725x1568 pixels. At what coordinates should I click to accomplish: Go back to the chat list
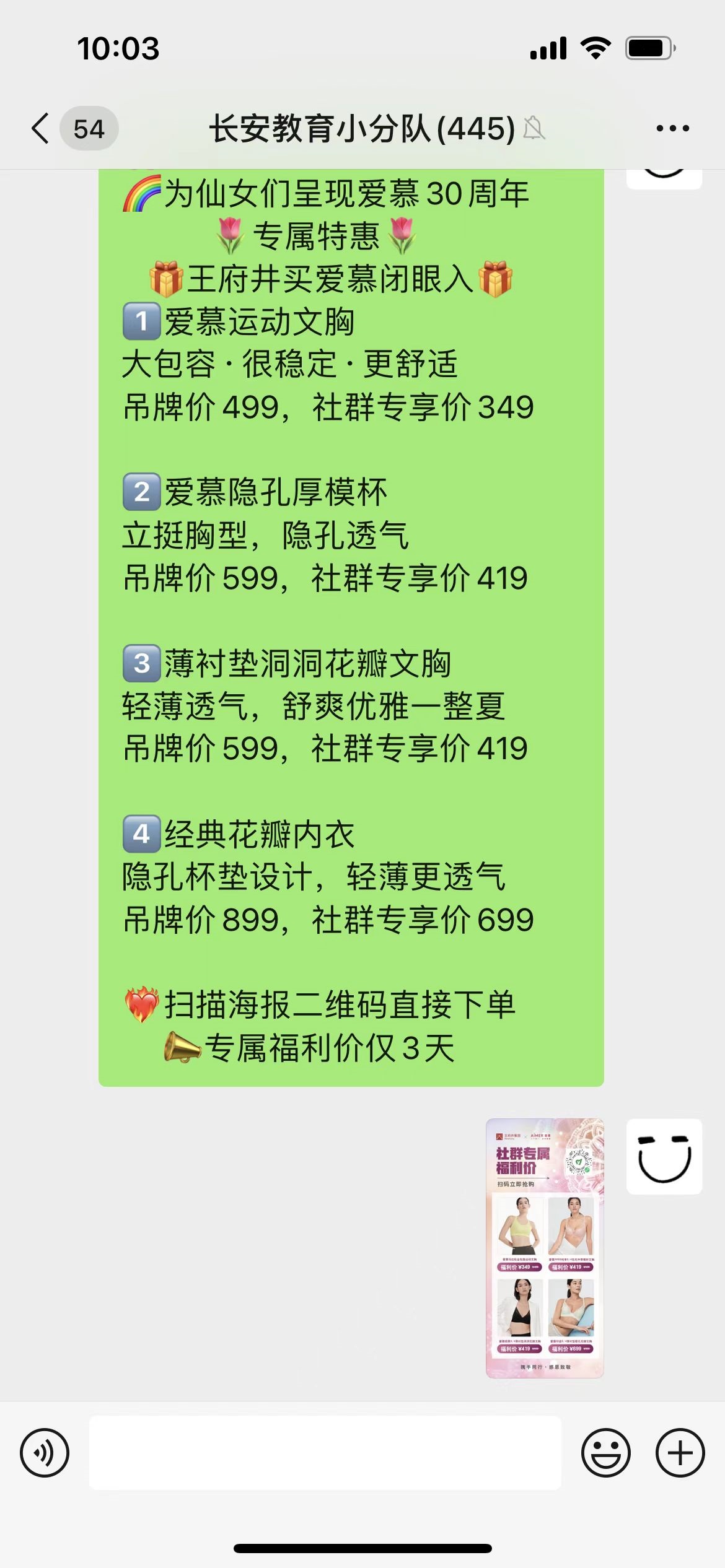(x=41, y=129)
